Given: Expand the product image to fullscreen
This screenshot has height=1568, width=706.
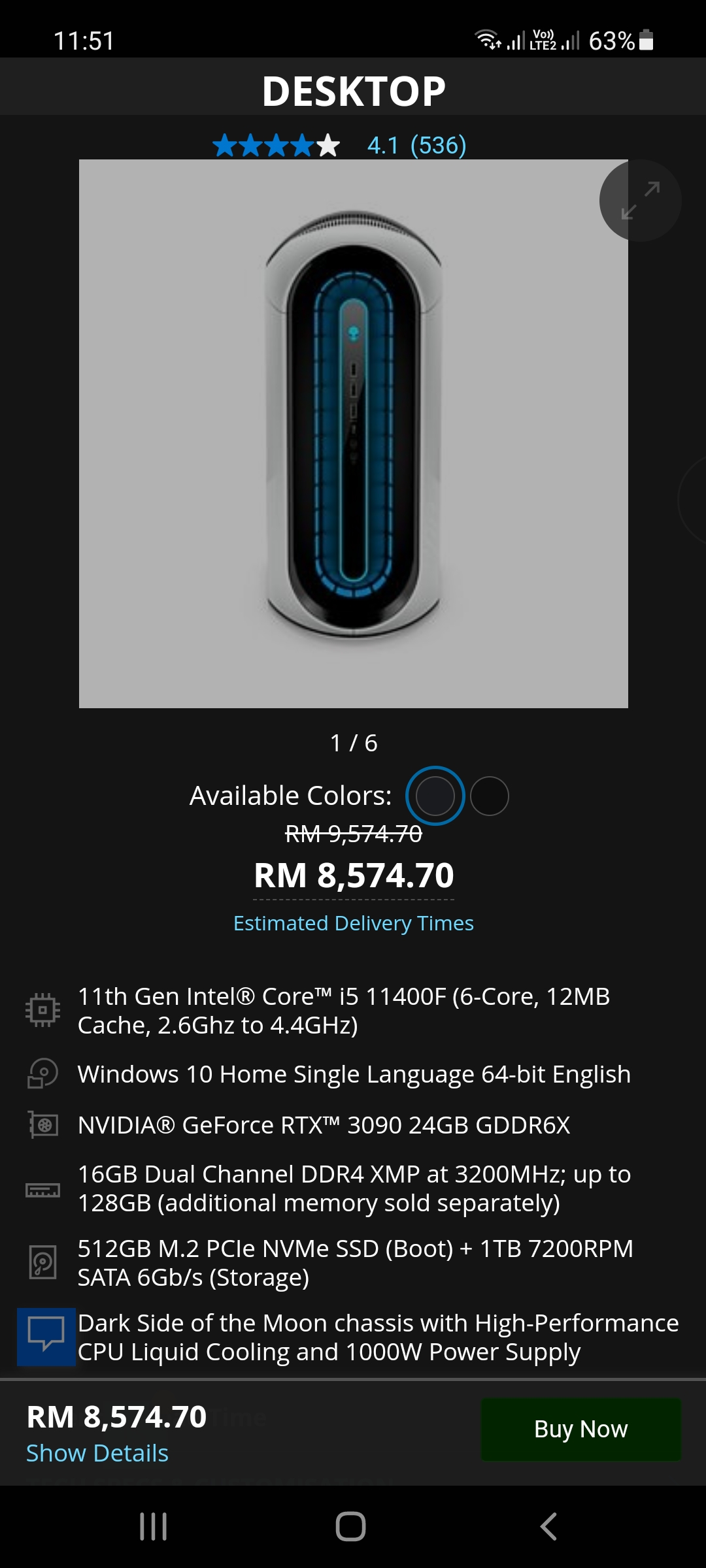Looking at the screenshot, I should [640, 201].
